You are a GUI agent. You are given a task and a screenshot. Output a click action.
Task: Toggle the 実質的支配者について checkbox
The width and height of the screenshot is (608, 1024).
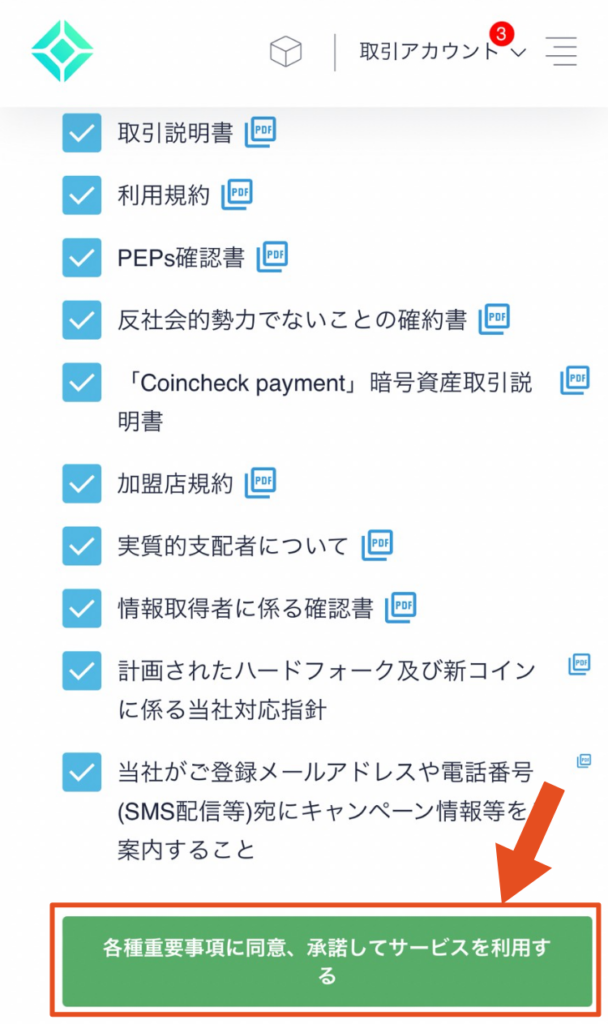82,545
